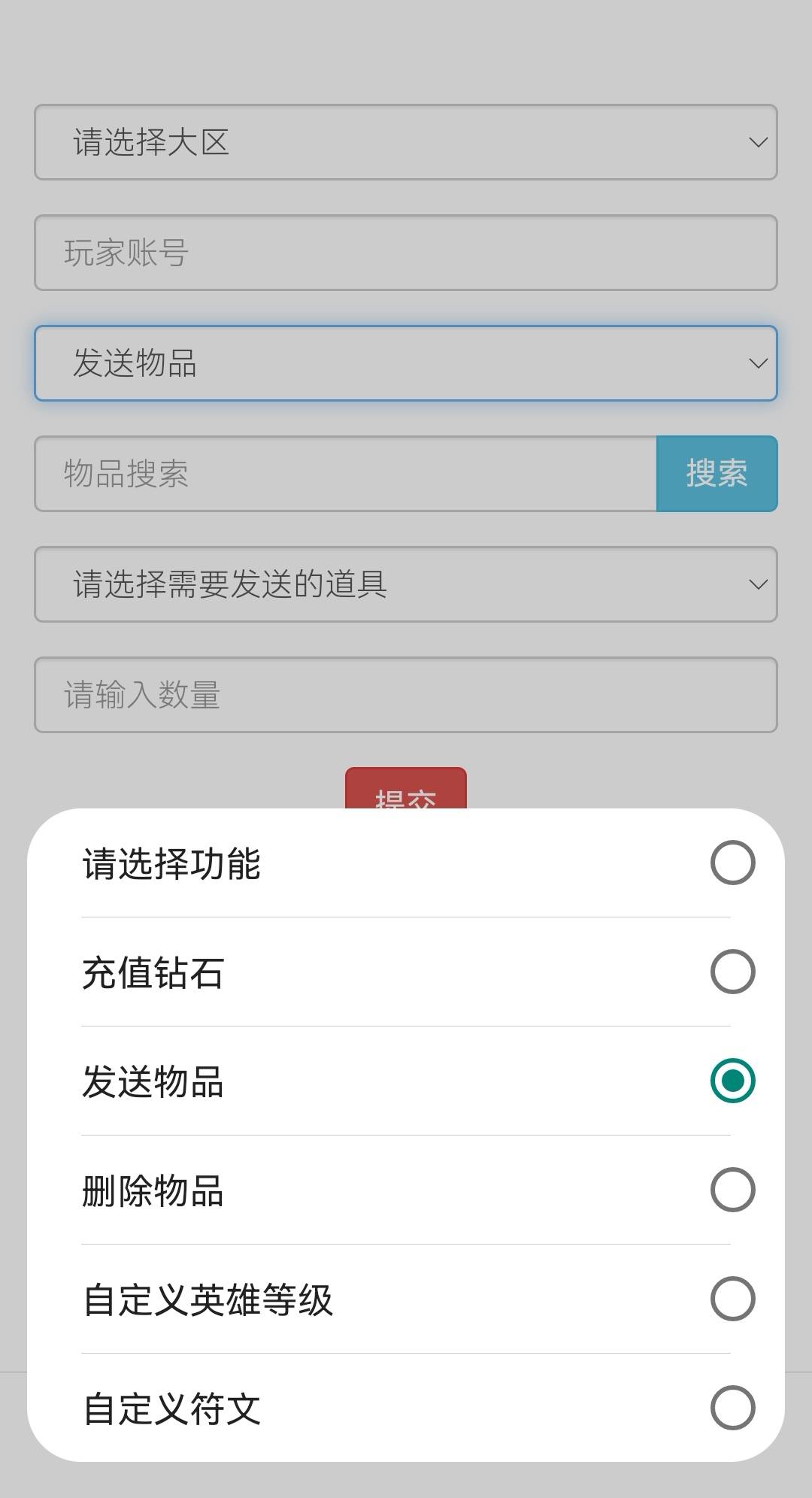Viewport: 812px width, 1498px height.
Task: Select 自定义符文 from the picker
Action: (406, 1408)
